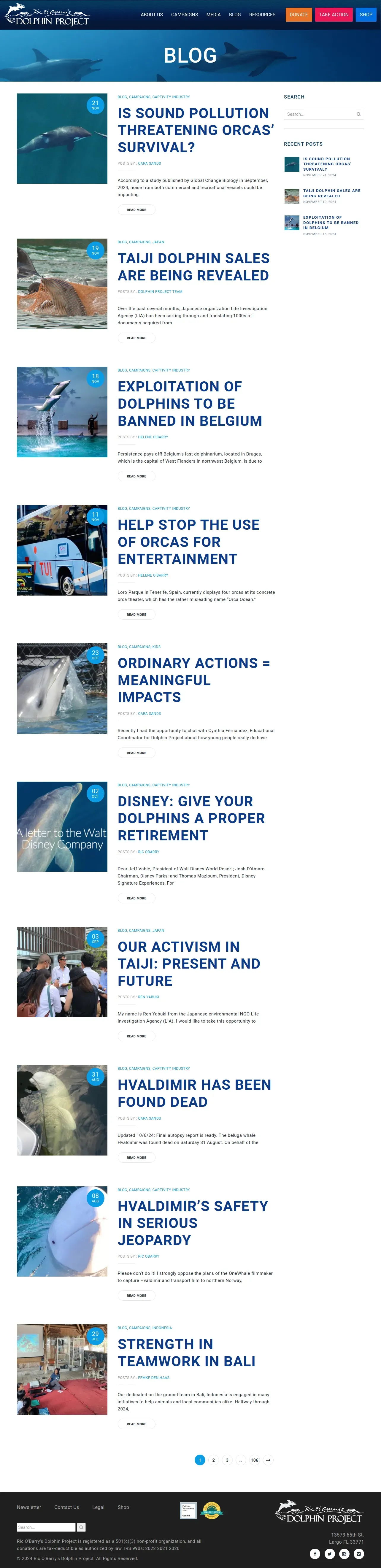Viewport: 381px width, 1568px height.
Task: Go to page 2 of the blog
Action: click(x=214, y=1460)
